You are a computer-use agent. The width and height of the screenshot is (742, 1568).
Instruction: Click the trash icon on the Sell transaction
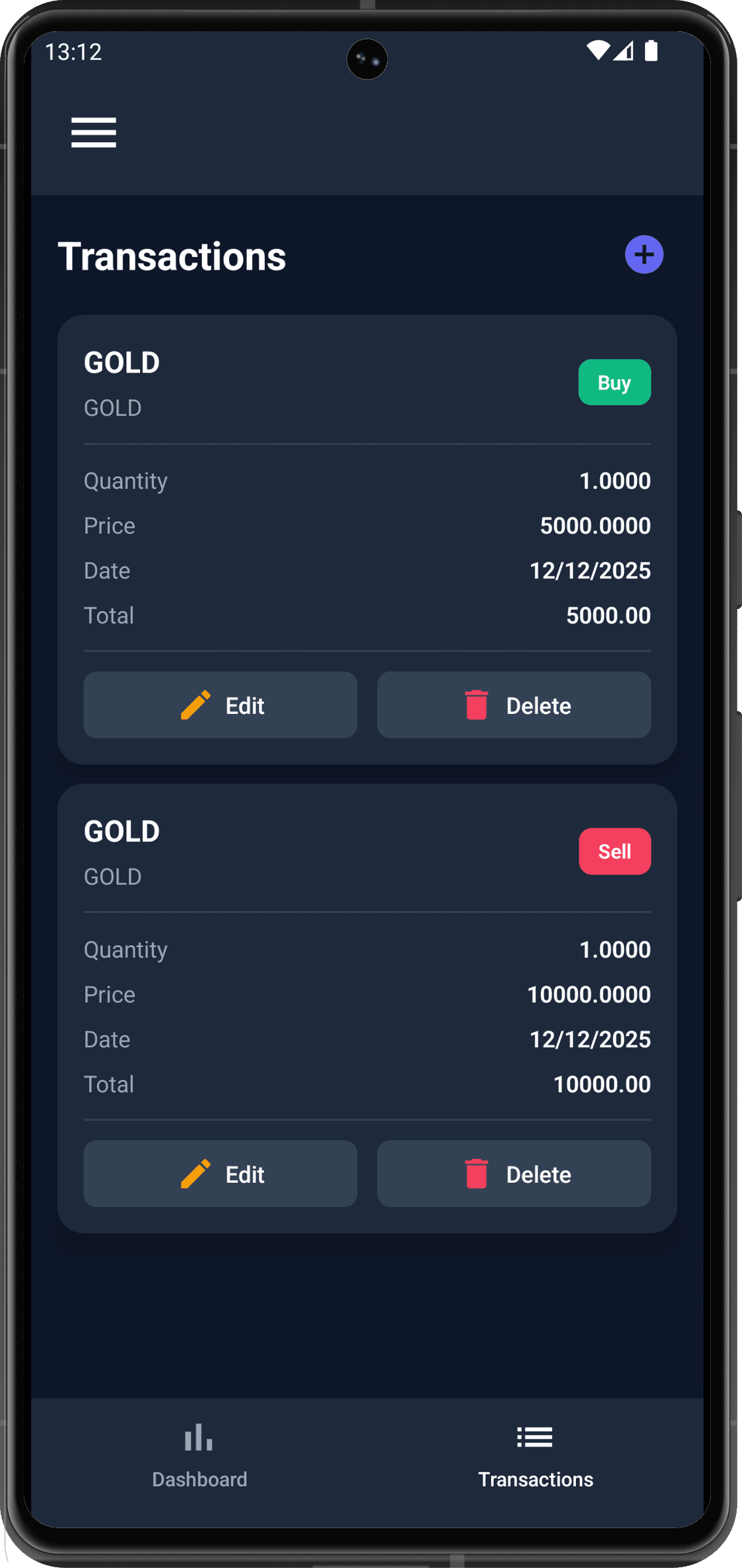tap(477, 1174)
